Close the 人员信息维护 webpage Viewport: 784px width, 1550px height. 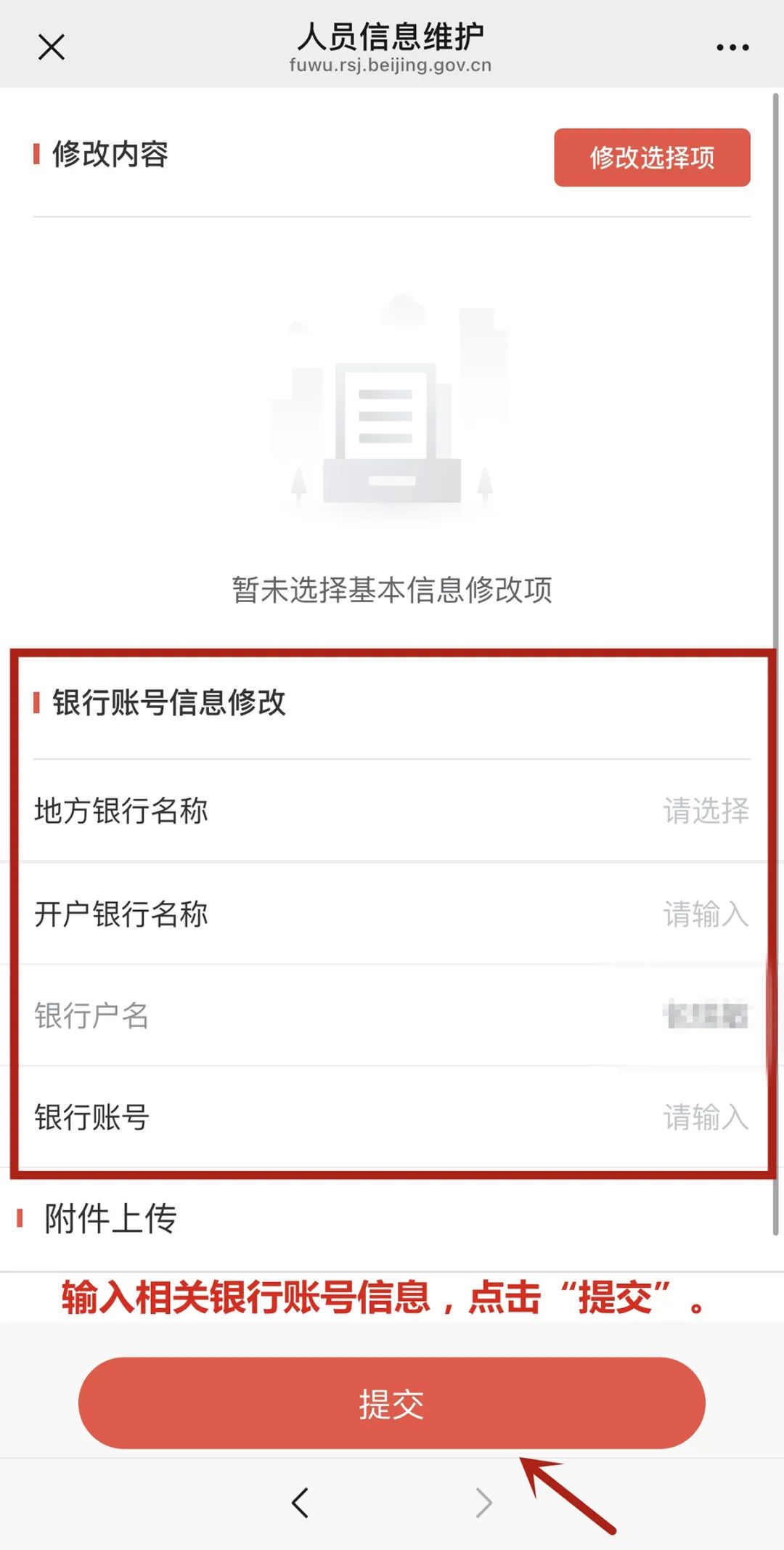coord(51,47)
